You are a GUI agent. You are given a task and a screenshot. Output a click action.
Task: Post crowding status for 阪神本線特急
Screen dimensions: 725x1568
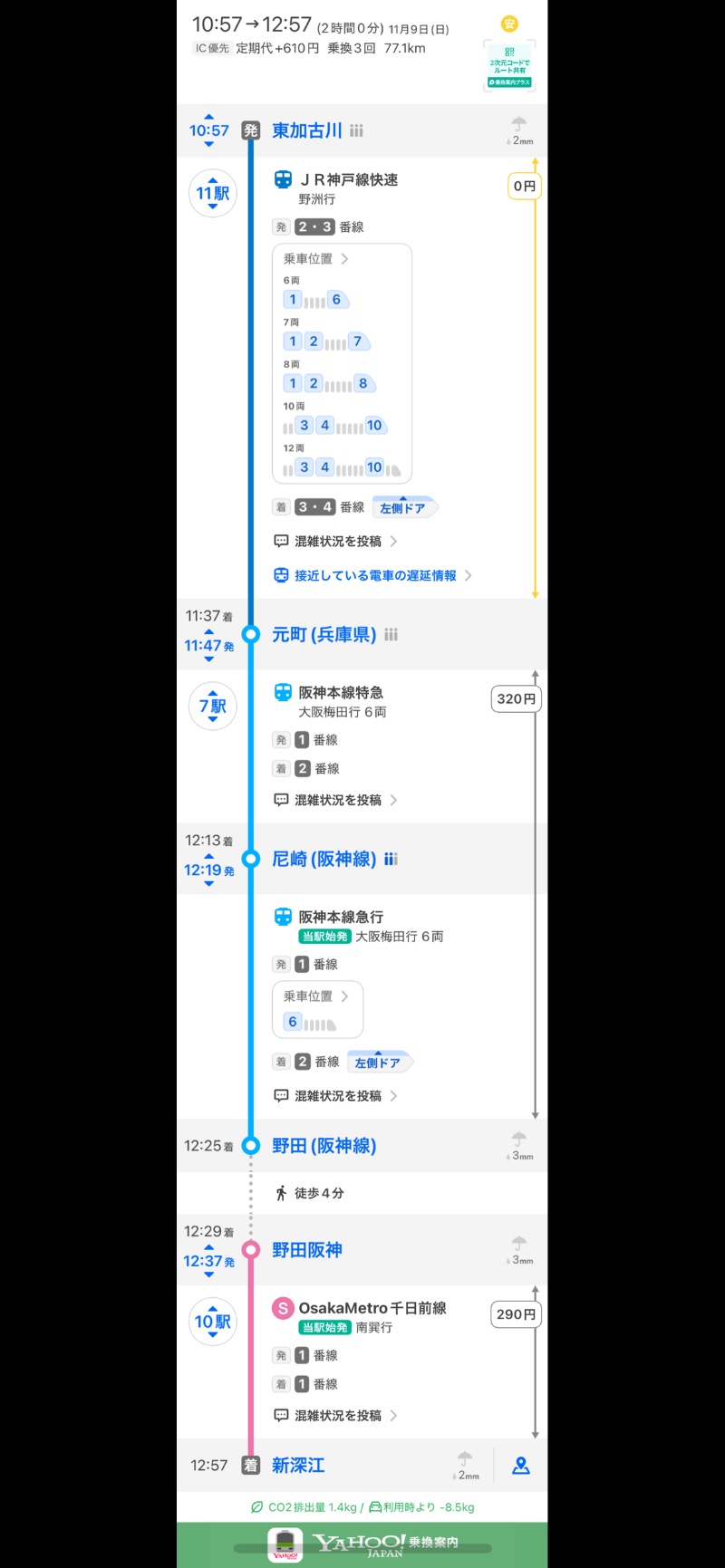336,801
